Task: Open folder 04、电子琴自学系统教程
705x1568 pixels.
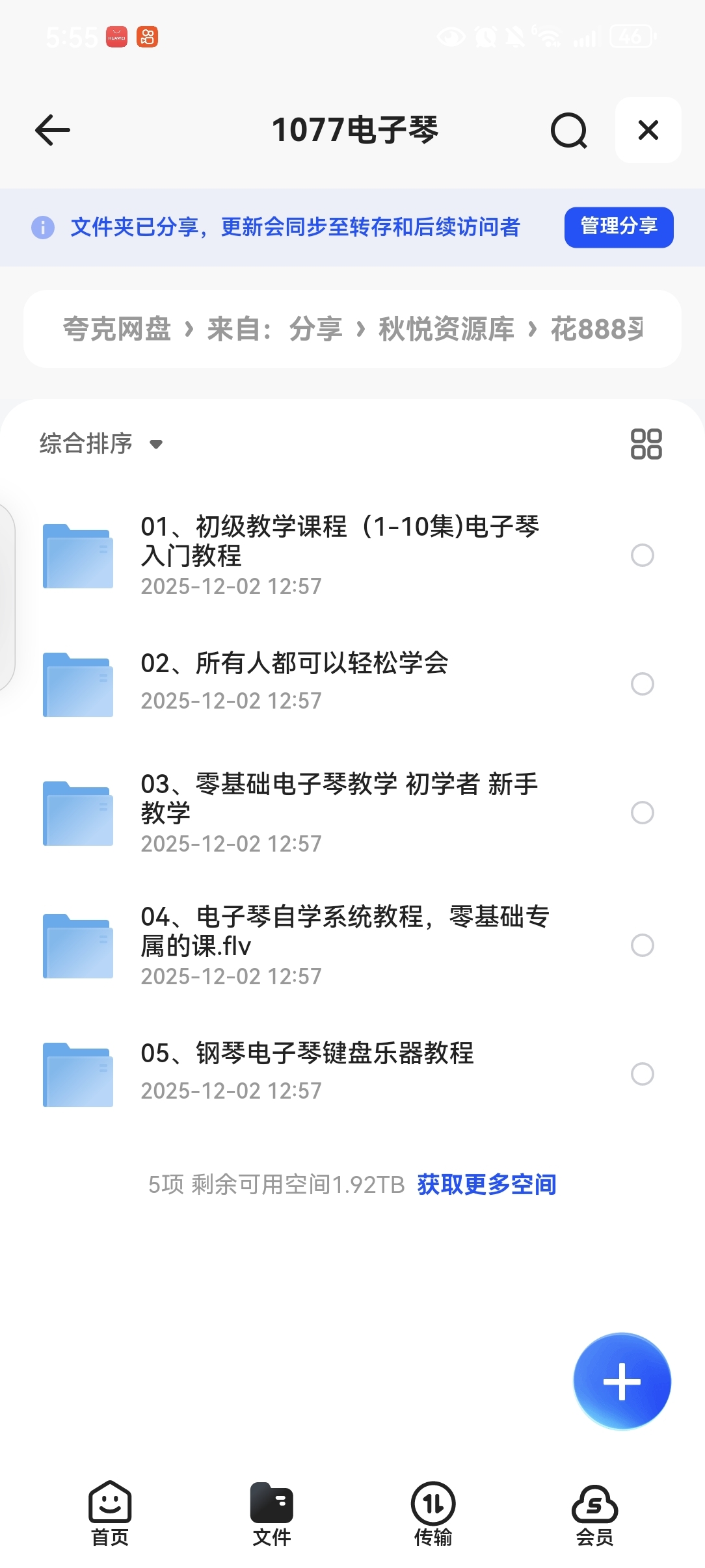Action: (345, 931)
